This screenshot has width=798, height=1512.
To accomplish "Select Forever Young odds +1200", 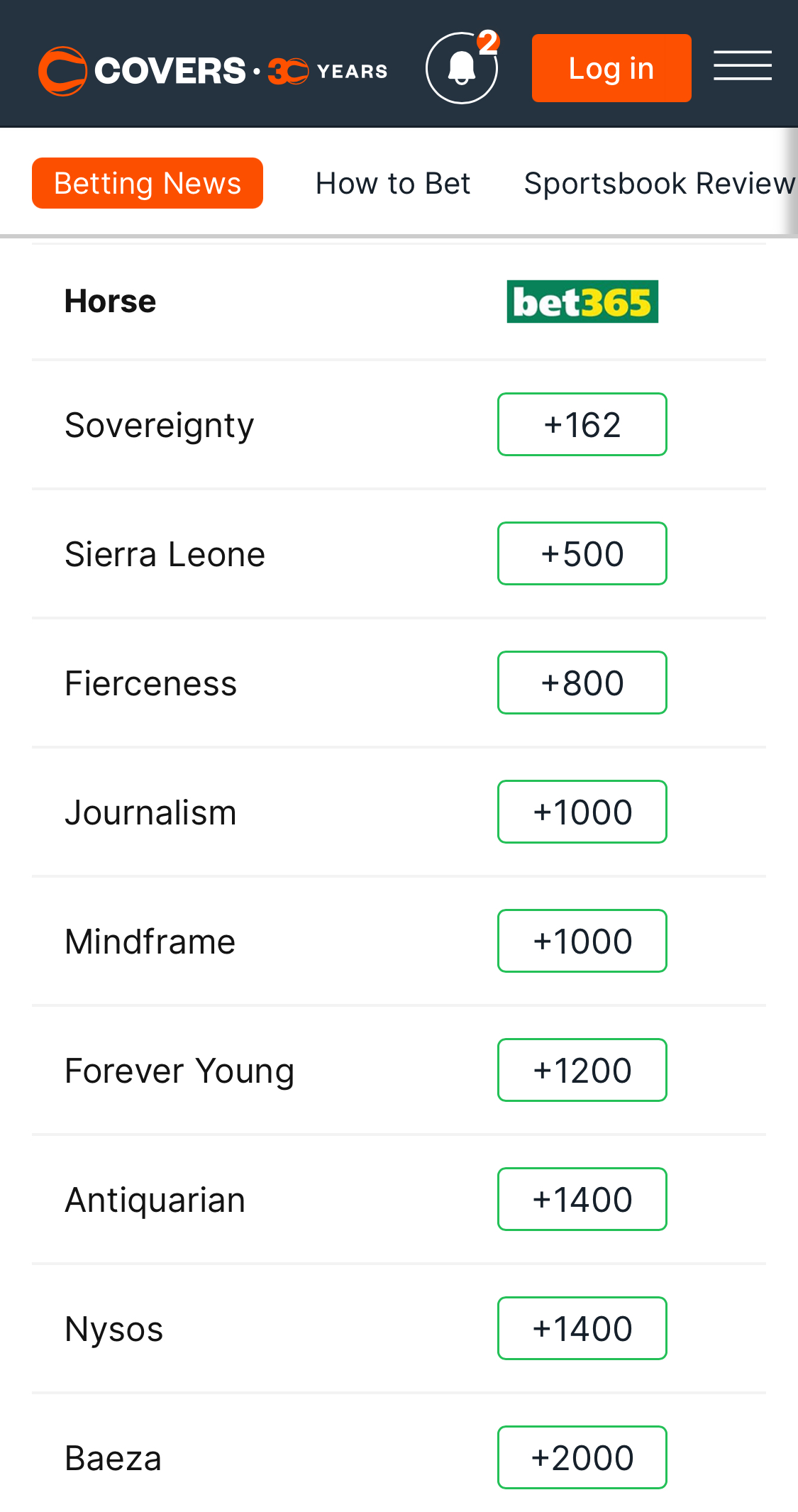I will [582, 1070].
